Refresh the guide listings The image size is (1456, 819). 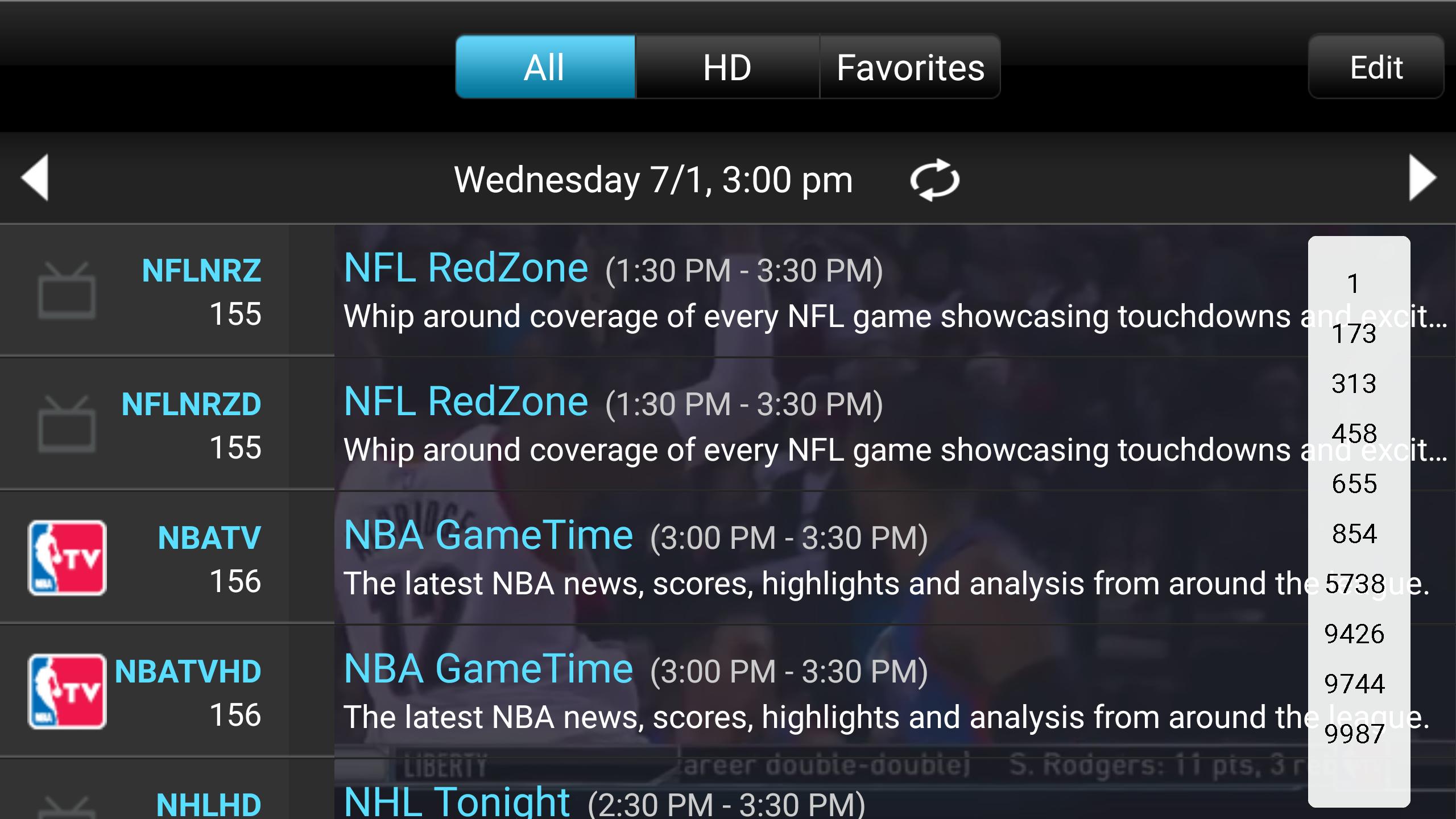pos(934,180)
